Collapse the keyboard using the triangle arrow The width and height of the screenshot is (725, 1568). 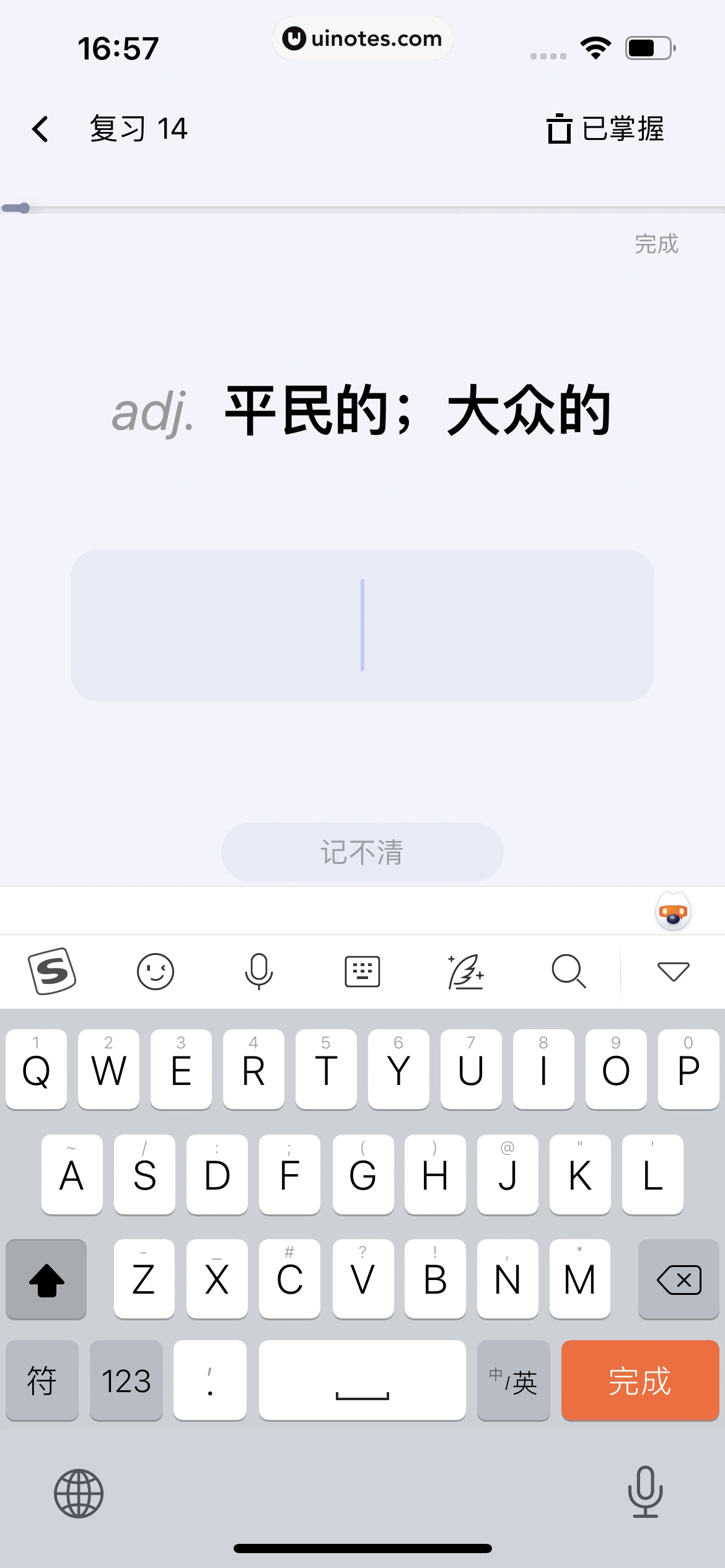(x=673, y=970)
